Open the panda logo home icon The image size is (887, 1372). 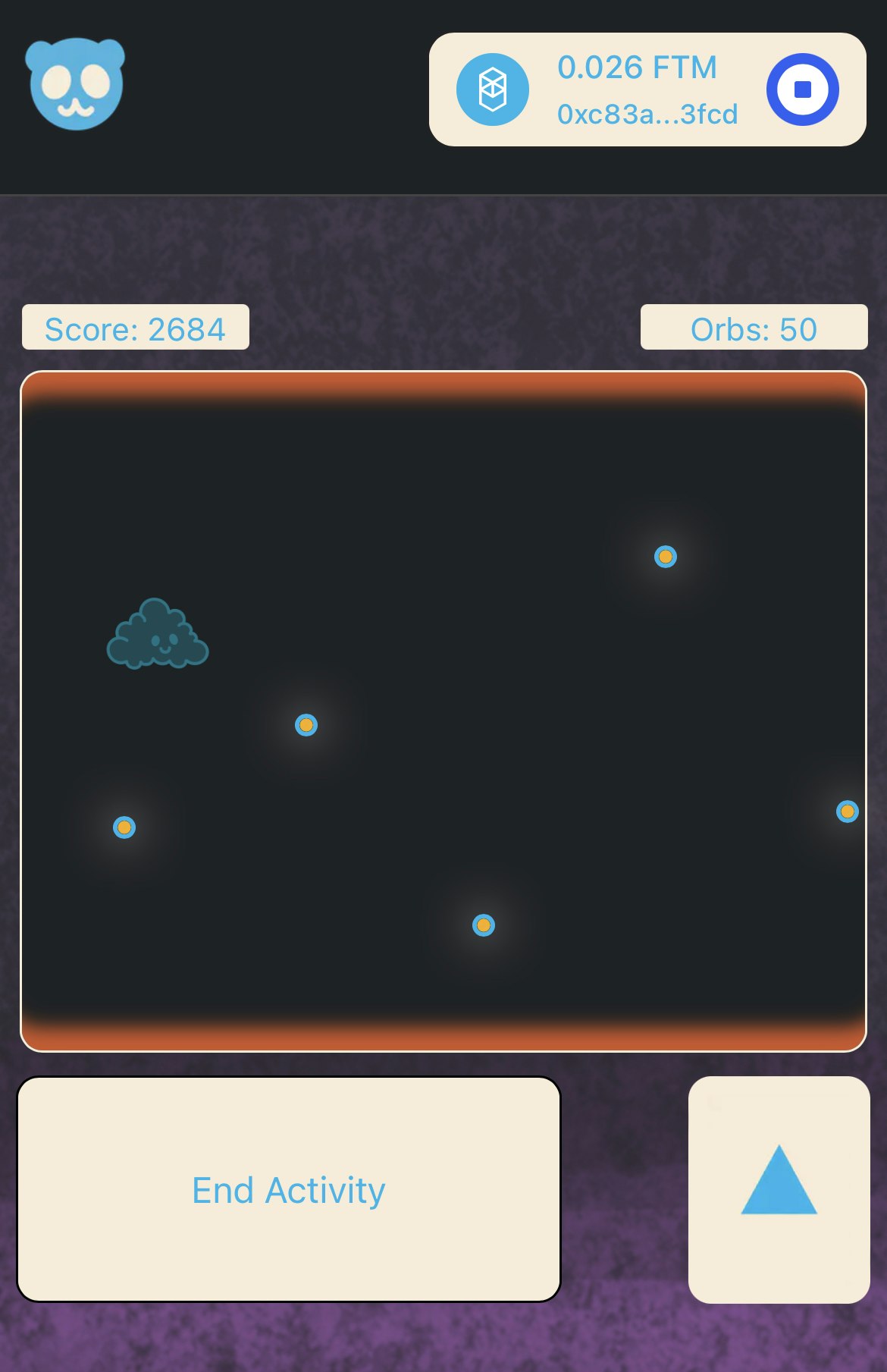(75, 84)
